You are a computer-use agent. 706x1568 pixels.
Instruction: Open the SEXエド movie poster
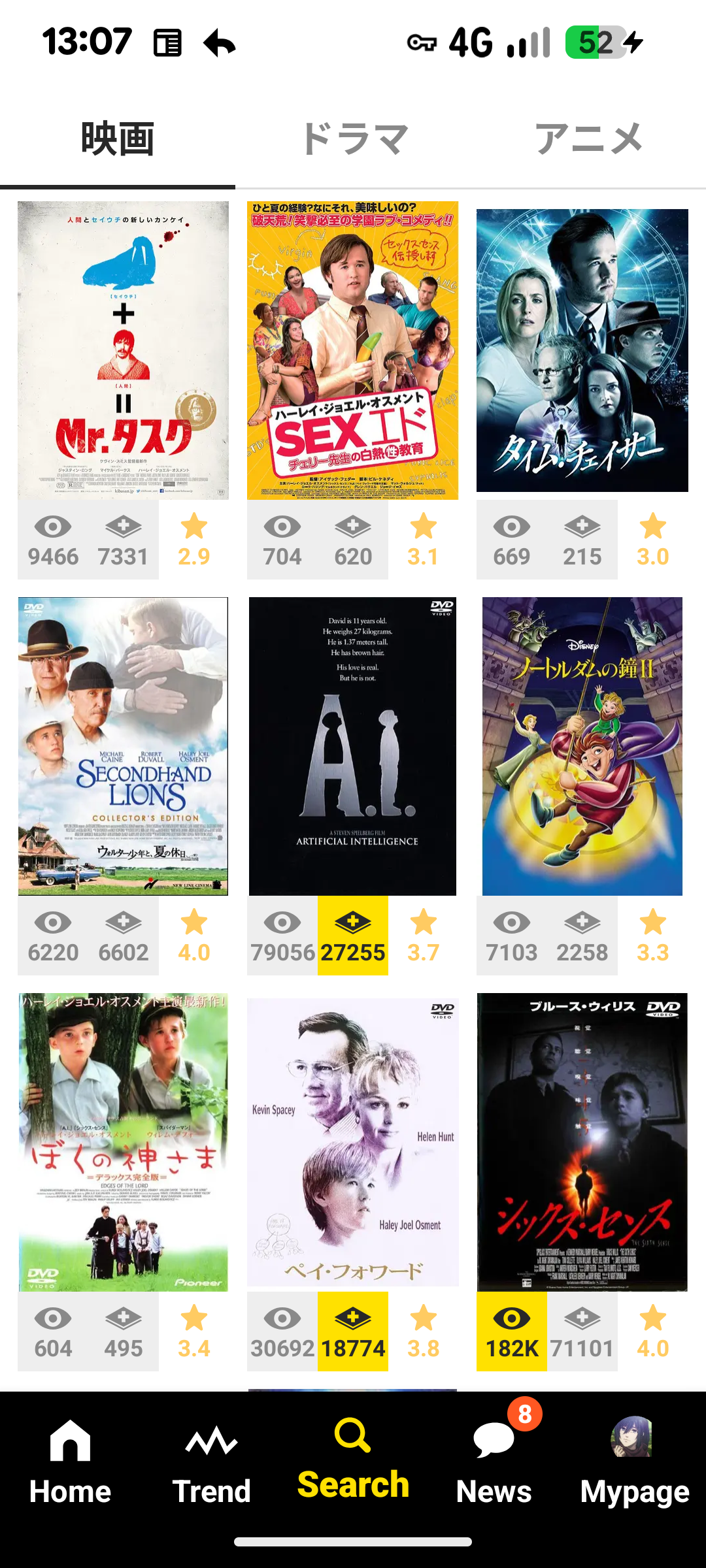tap(352, 350)
